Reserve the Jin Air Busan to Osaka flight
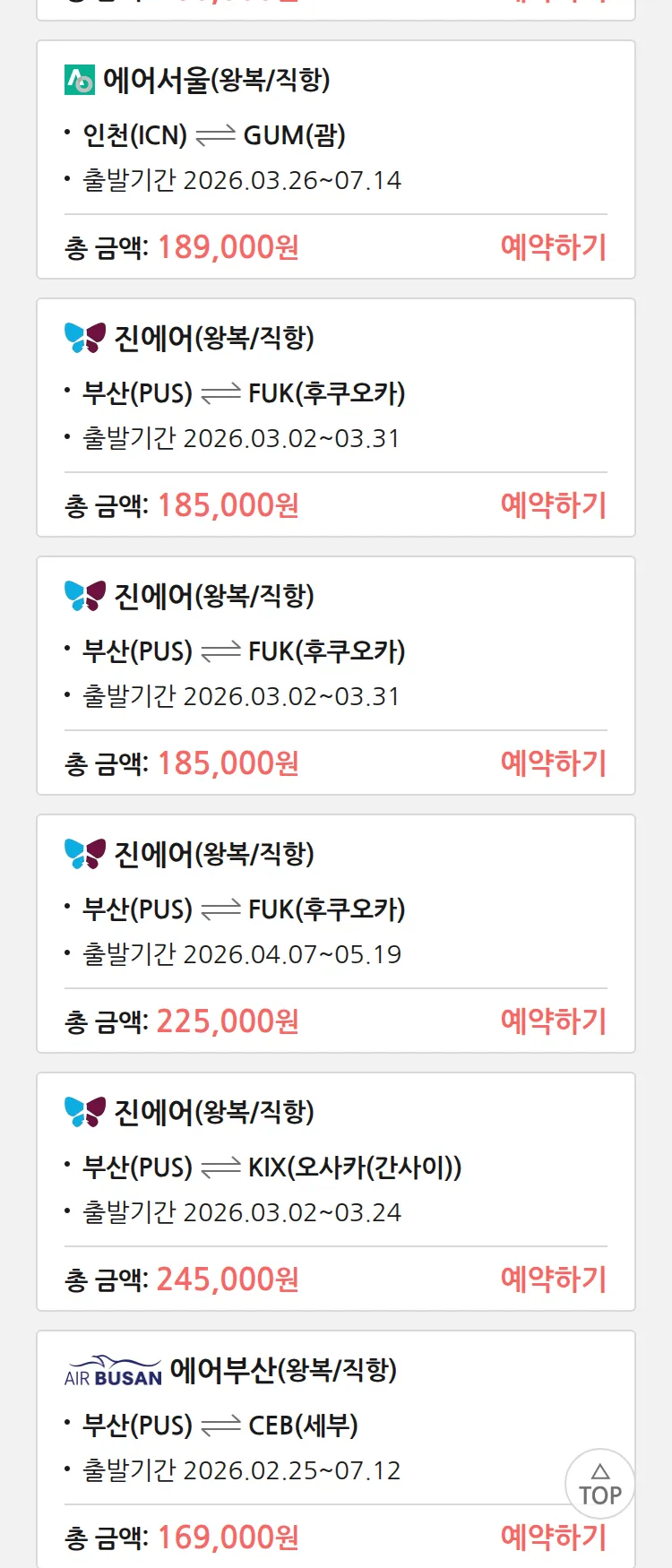The width and height of the screenshot is (672, 1568). [553, 1279]
